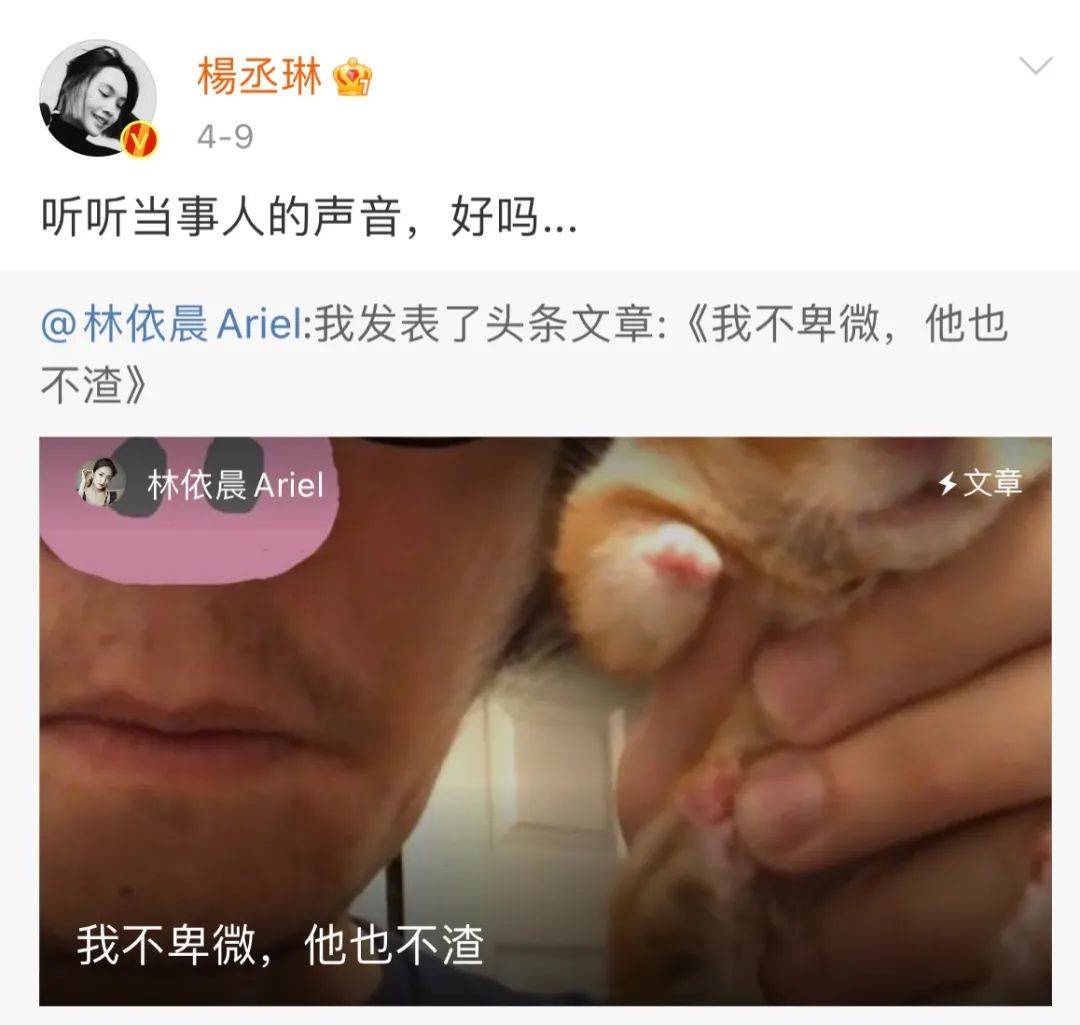Open 楊丞琳's profile avatar
1080x1025 pixels.
pyautogui.click(x=97, y=98)
